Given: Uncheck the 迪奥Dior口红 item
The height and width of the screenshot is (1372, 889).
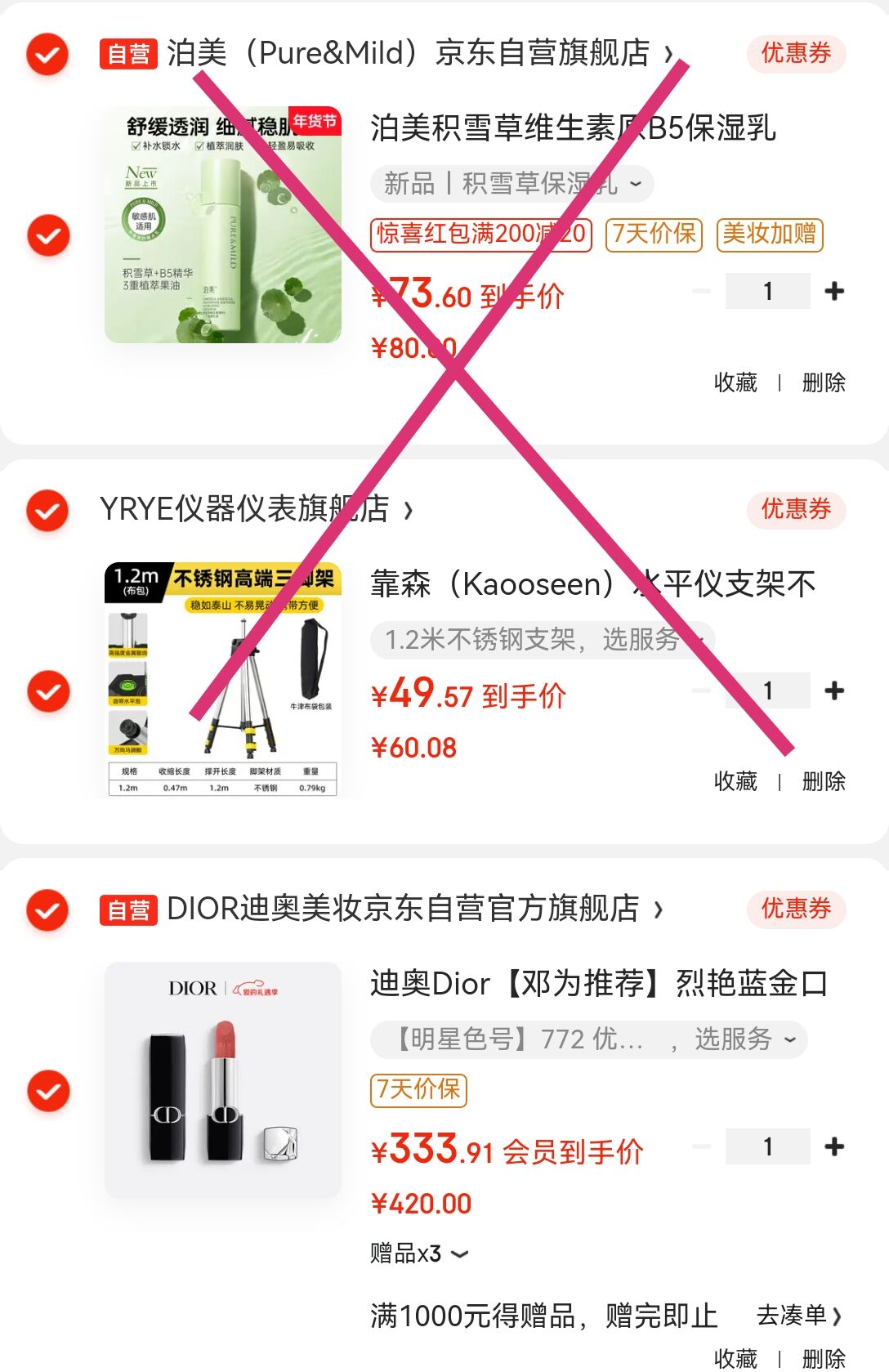Looking at the screenshot, I should pos(48,1091).
